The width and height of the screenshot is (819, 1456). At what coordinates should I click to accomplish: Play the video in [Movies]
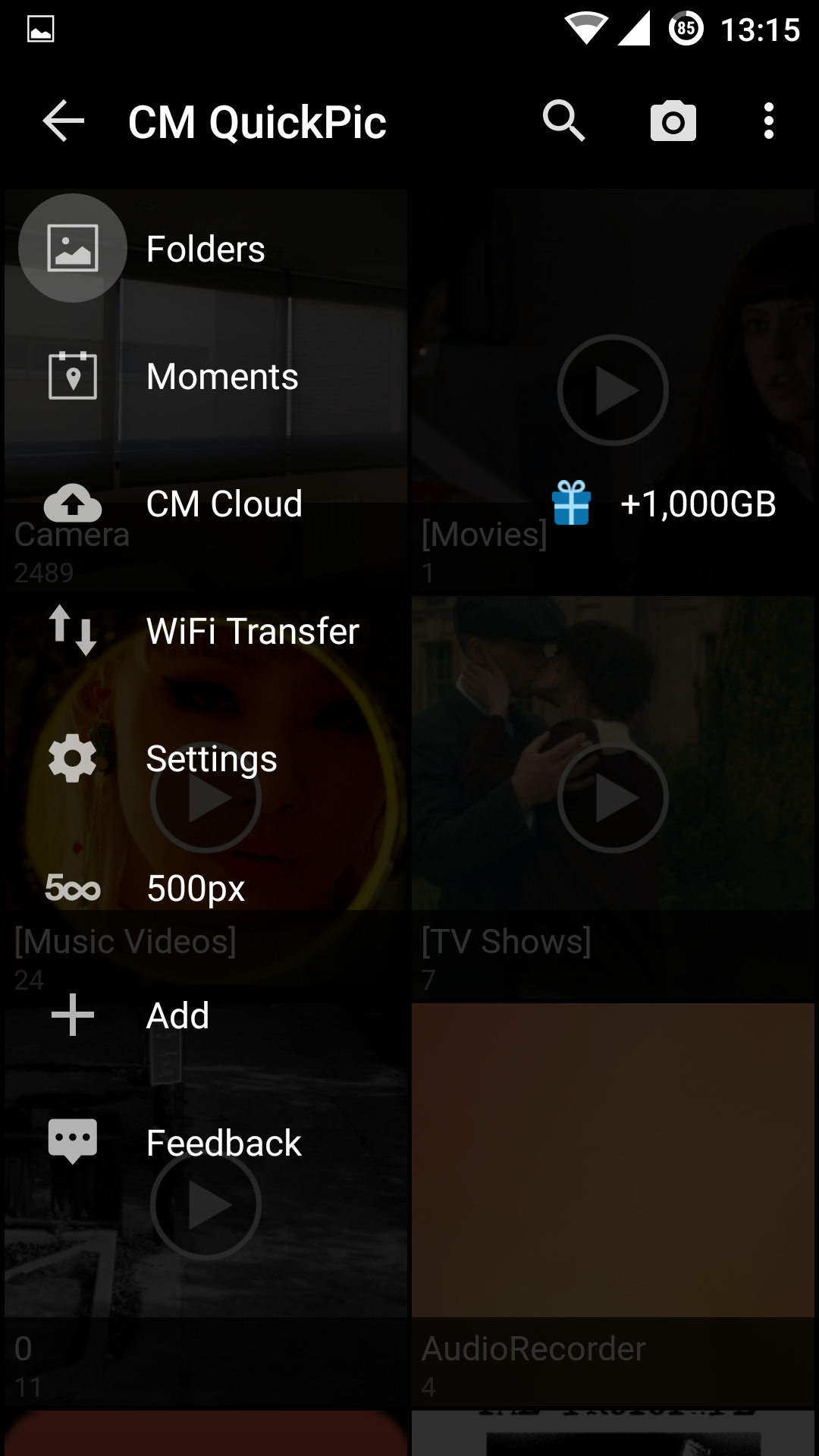tap(611, 391)
